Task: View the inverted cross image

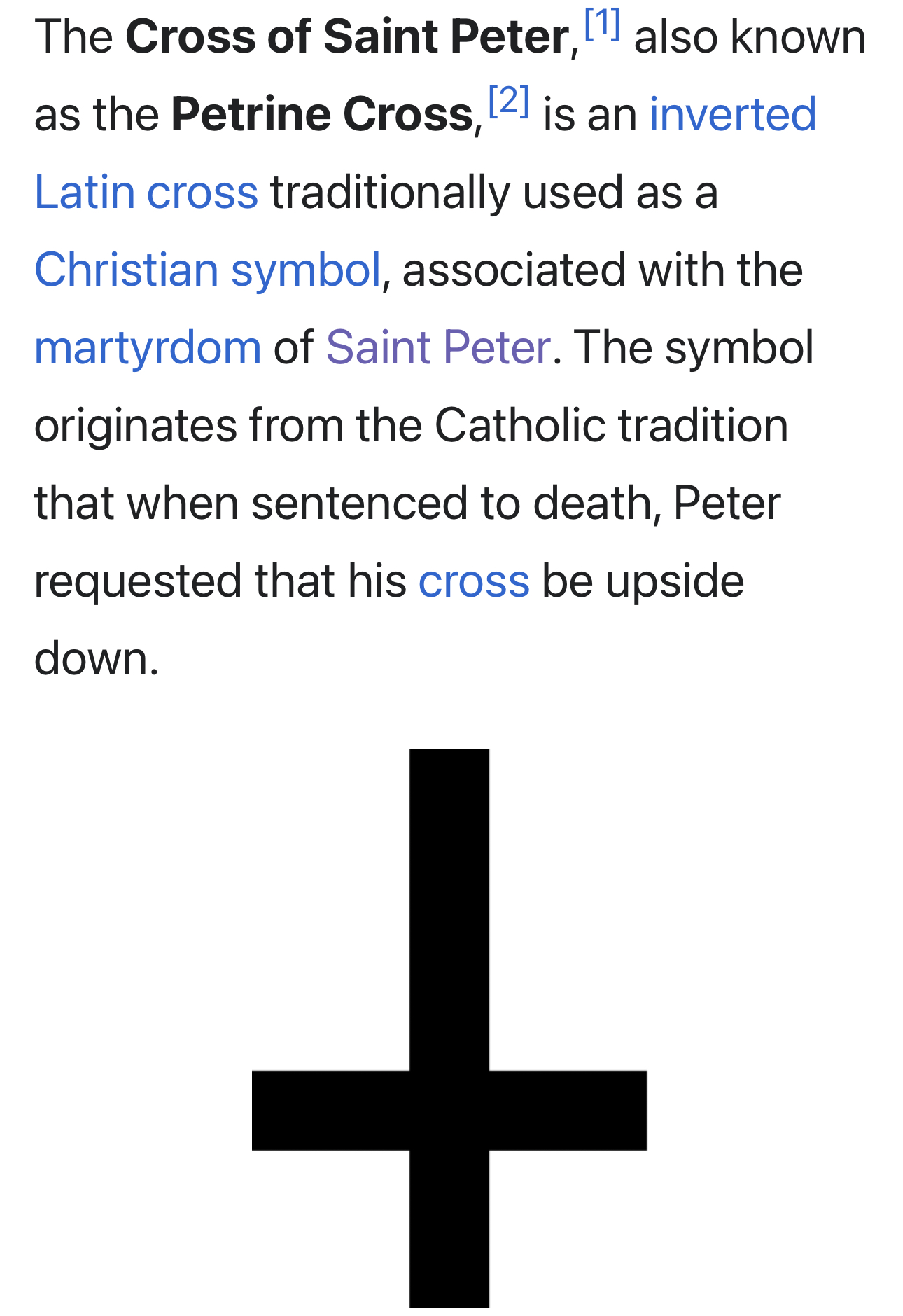Action: pos(449,1027)
